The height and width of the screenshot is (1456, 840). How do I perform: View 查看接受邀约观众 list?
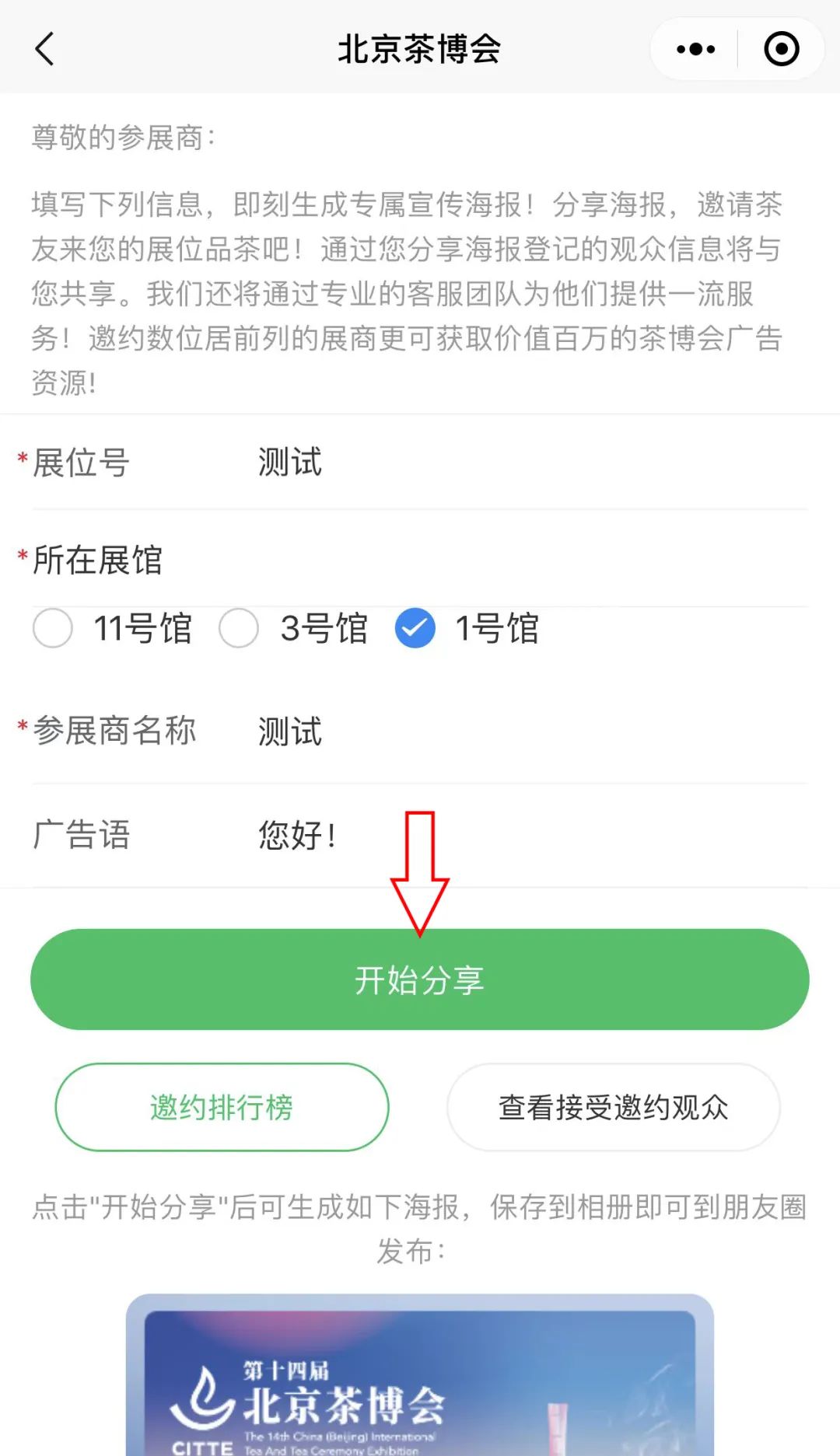(613, 1107)
